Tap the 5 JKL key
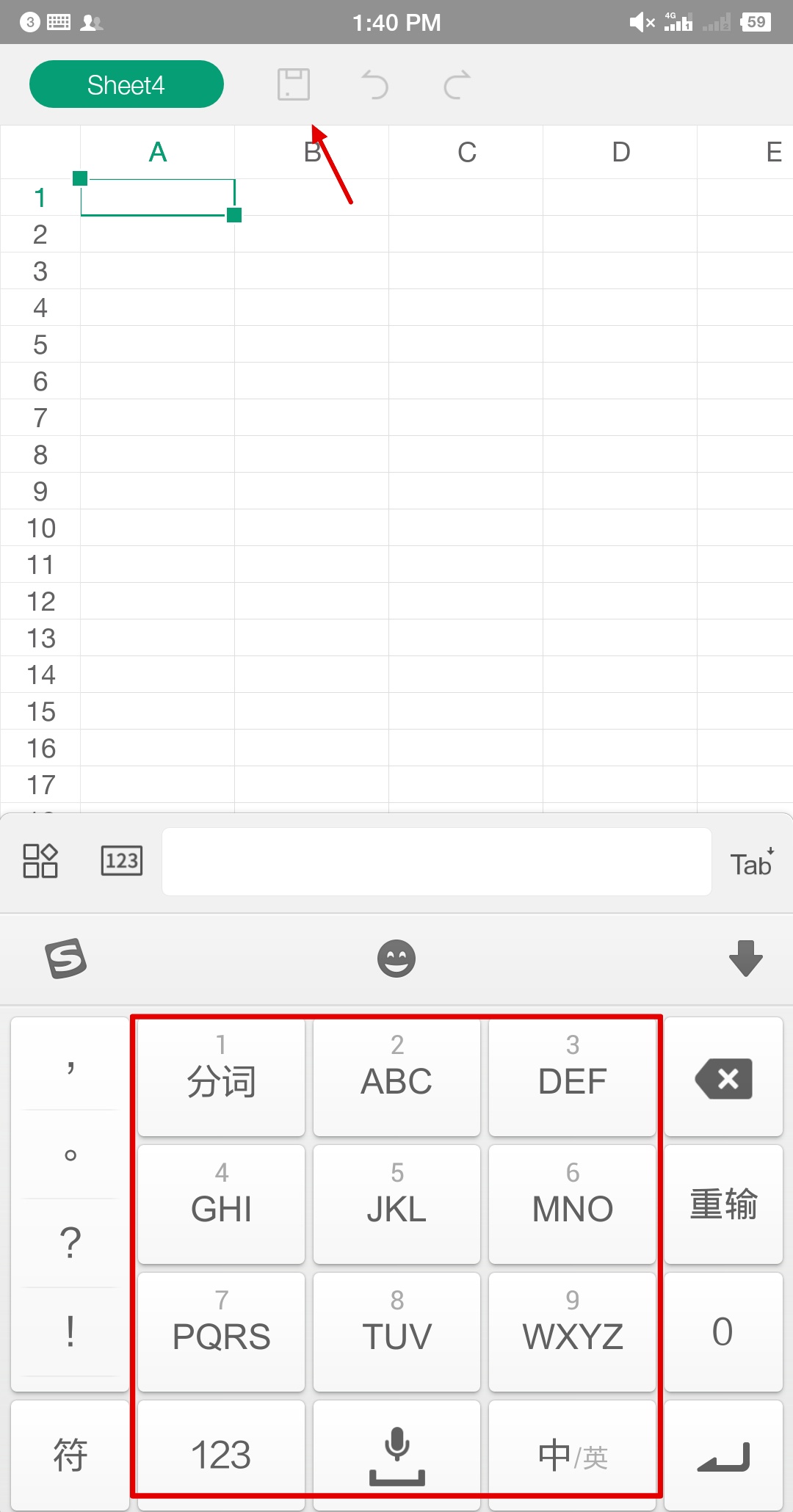This screenshot has height=1512, width=793. [x=396, y=1204]
